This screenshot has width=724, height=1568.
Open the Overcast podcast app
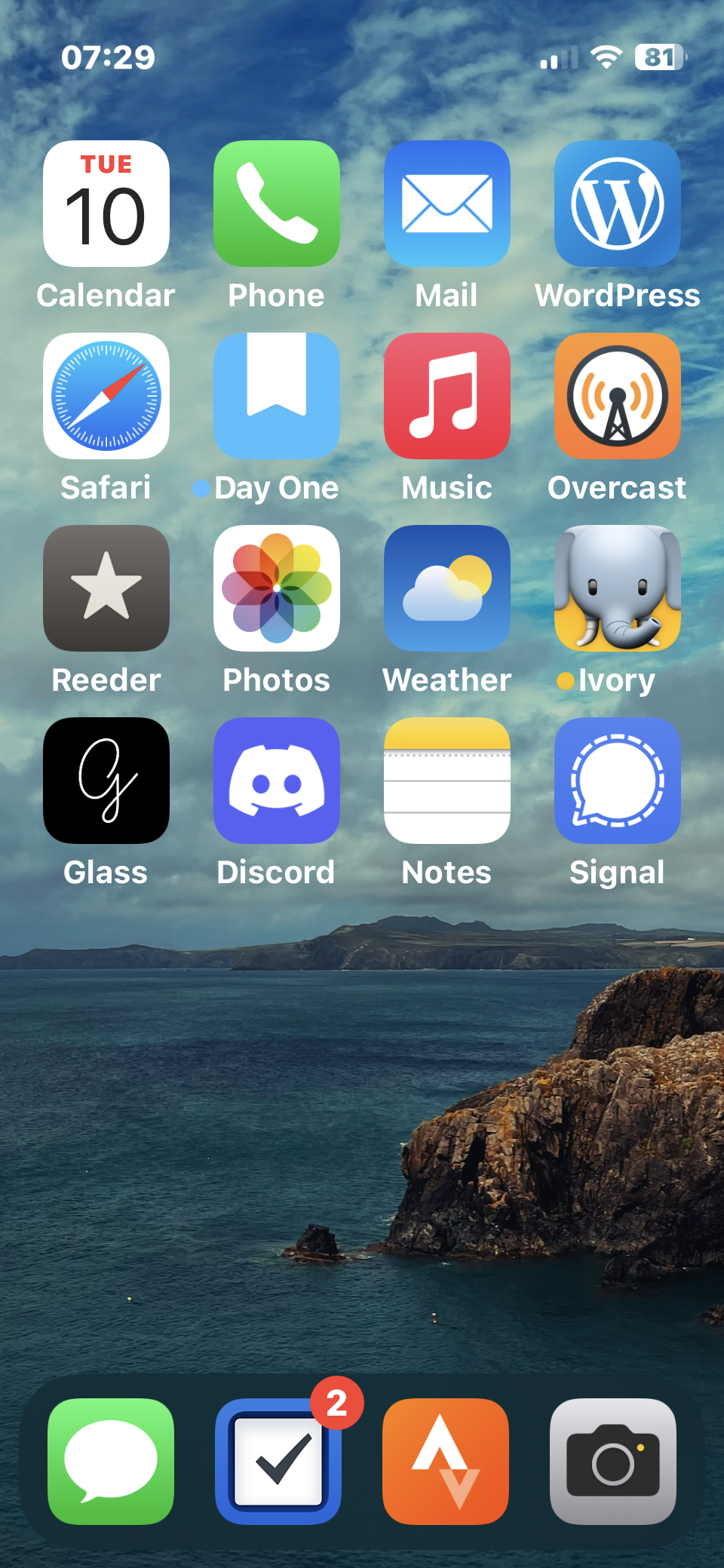point(618,396)
